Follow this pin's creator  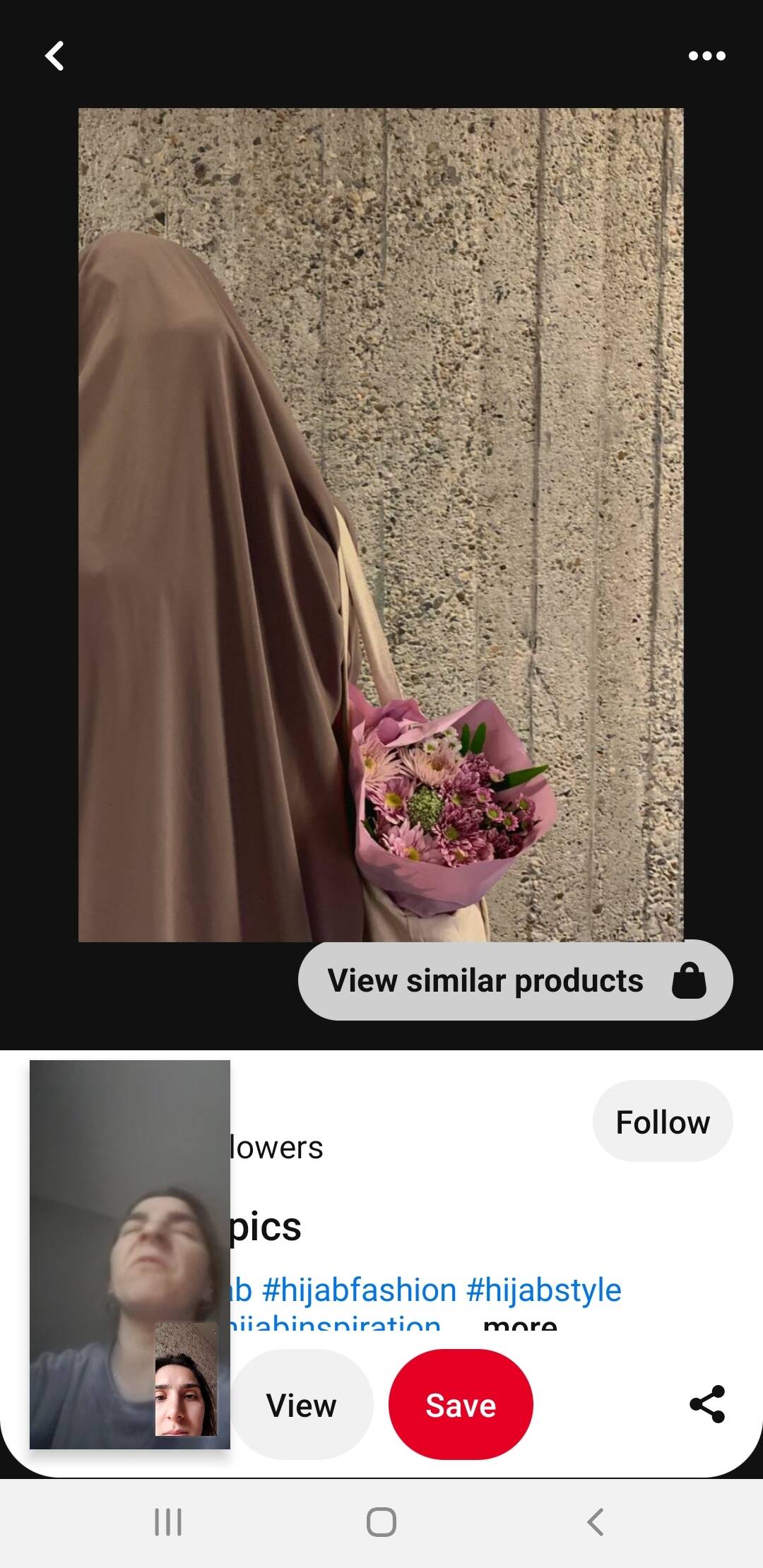pos(662,1122)
